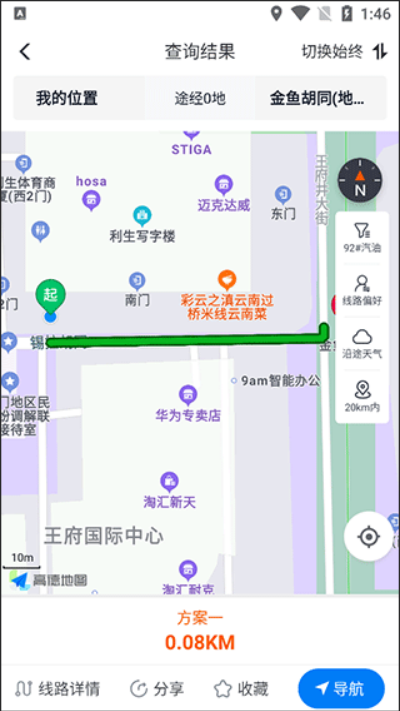Open the 途经0地 waypoints field
Screen dimensions: 400x711
pos(200,98)
